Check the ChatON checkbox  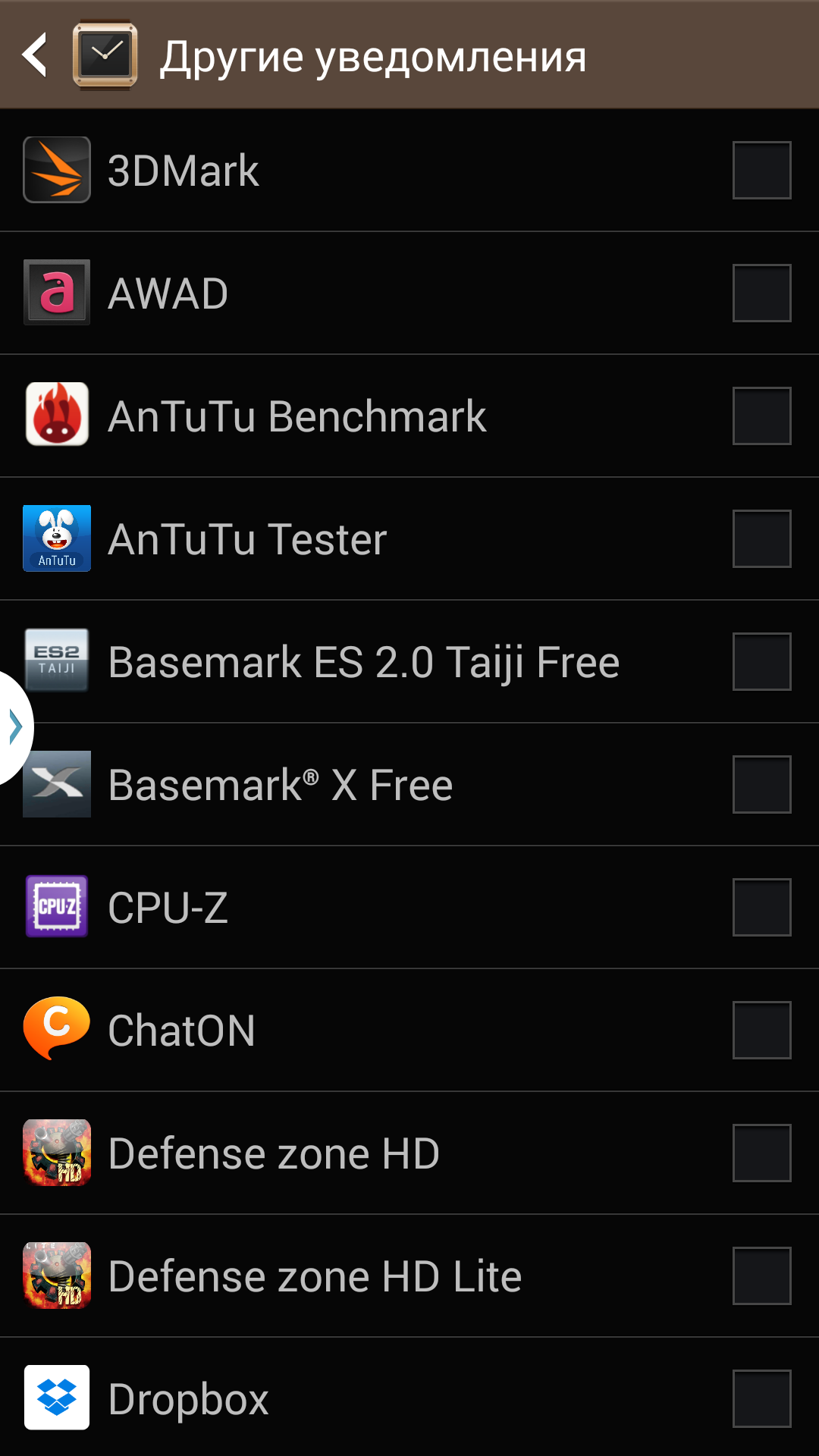pos(761,1030)
